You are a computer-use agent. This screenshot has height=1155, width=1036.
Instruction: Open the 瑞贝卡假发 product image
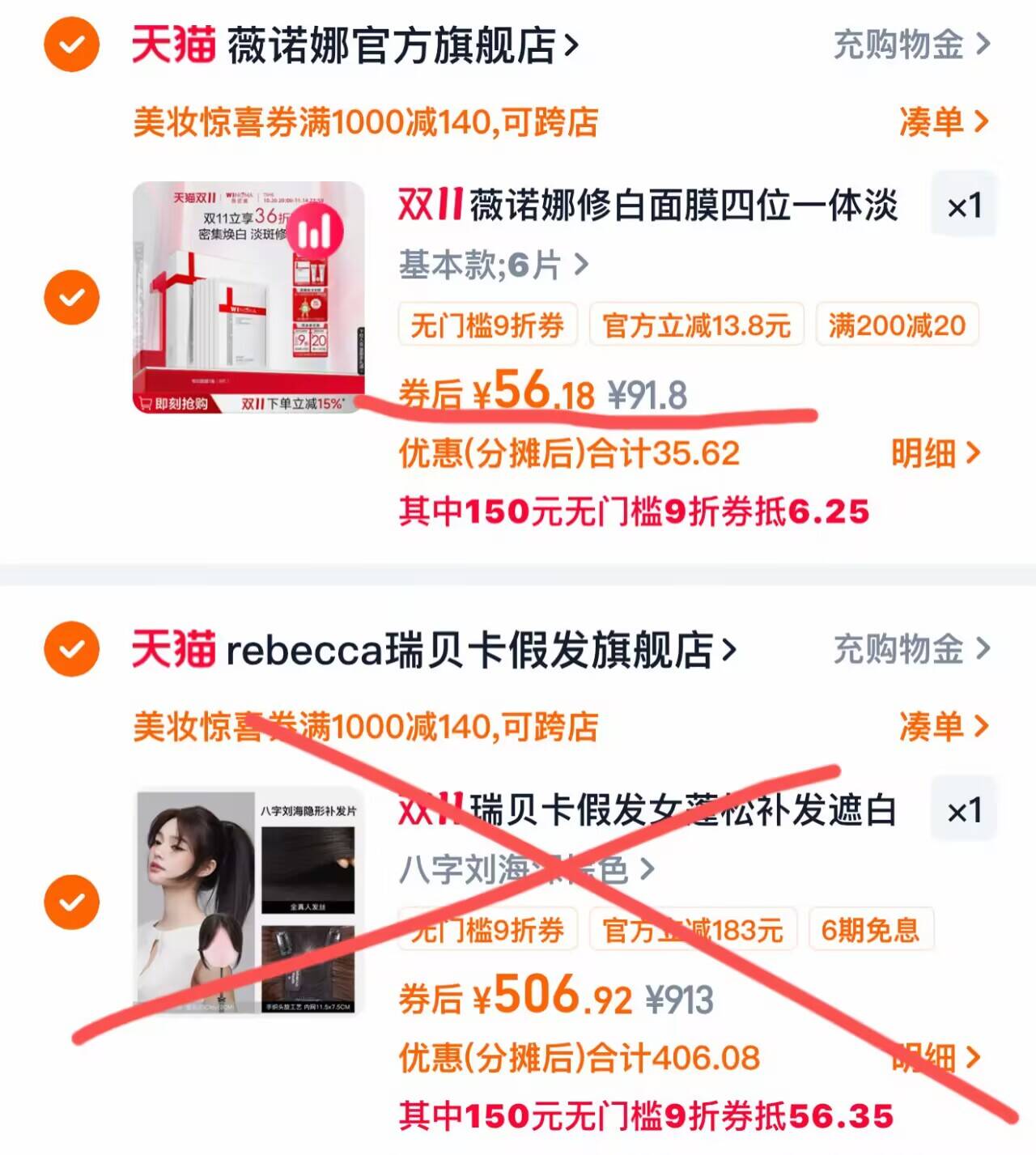coord(248,902)
